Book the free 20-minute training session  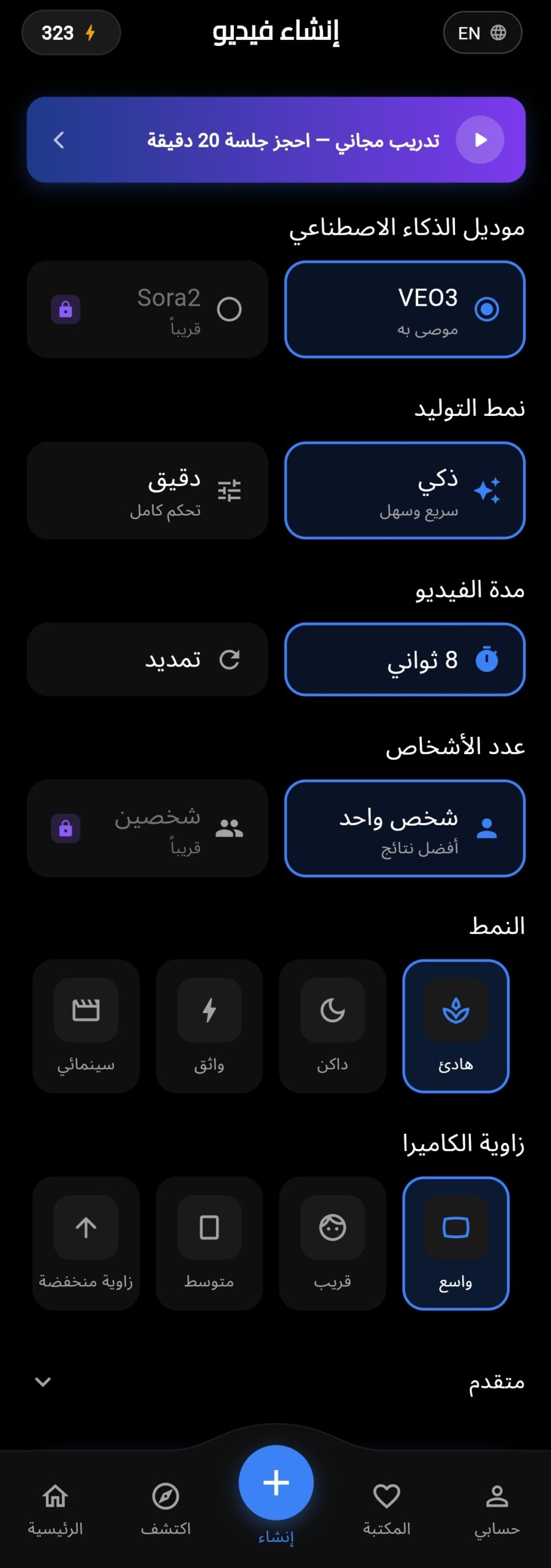click(x=275, y=140)
